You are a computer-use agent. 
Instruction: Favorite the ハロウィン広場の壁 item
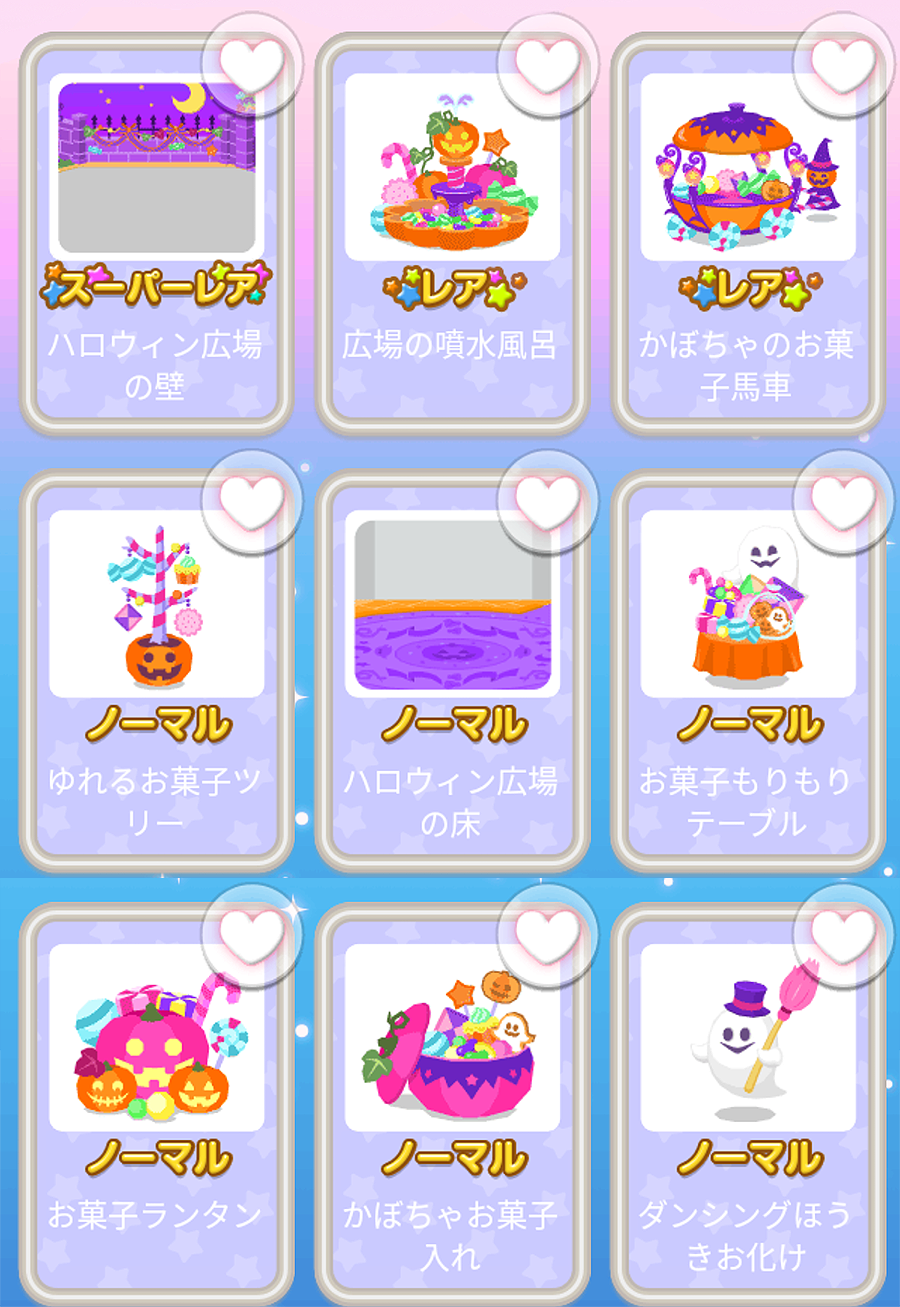pos(251,62)
